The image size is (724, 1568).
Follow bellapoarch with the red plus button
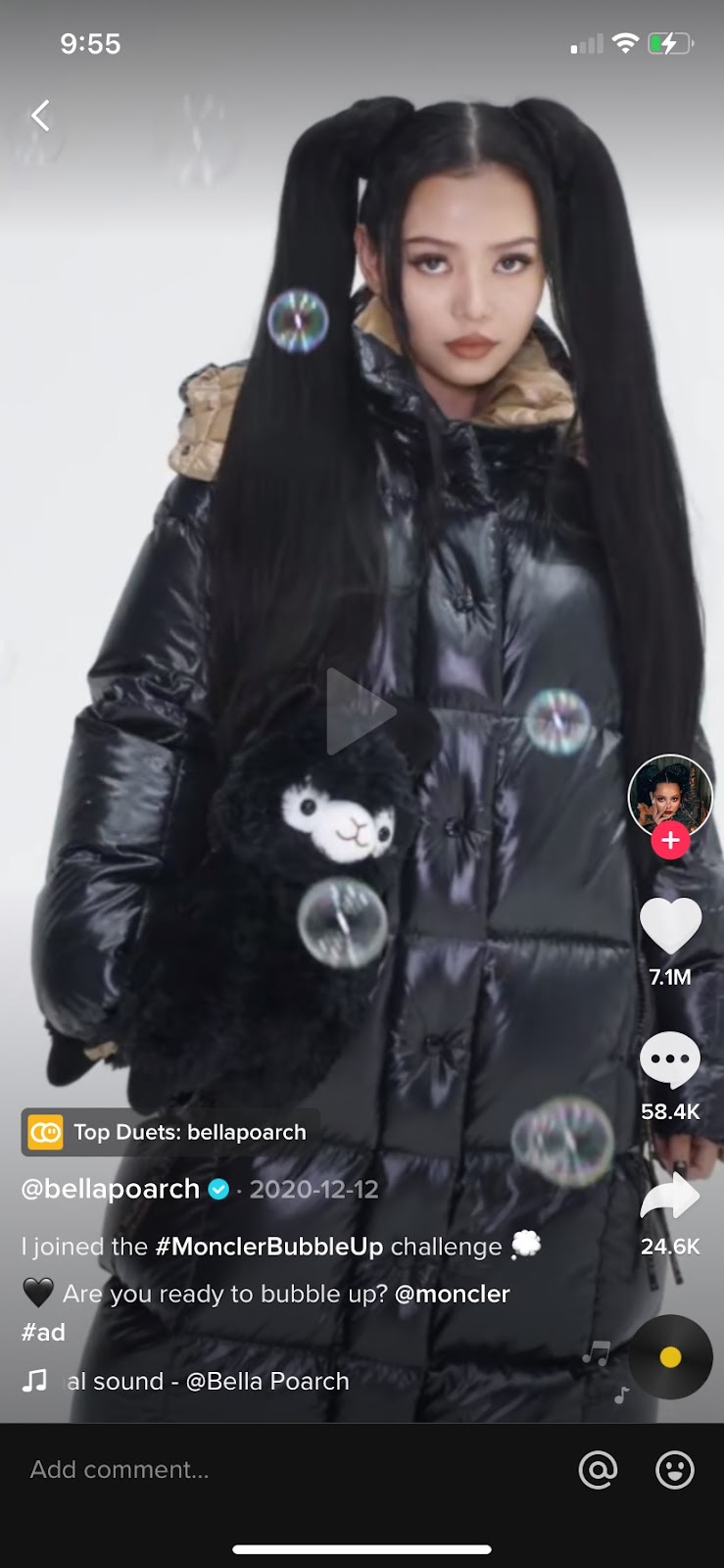point(670,841)
